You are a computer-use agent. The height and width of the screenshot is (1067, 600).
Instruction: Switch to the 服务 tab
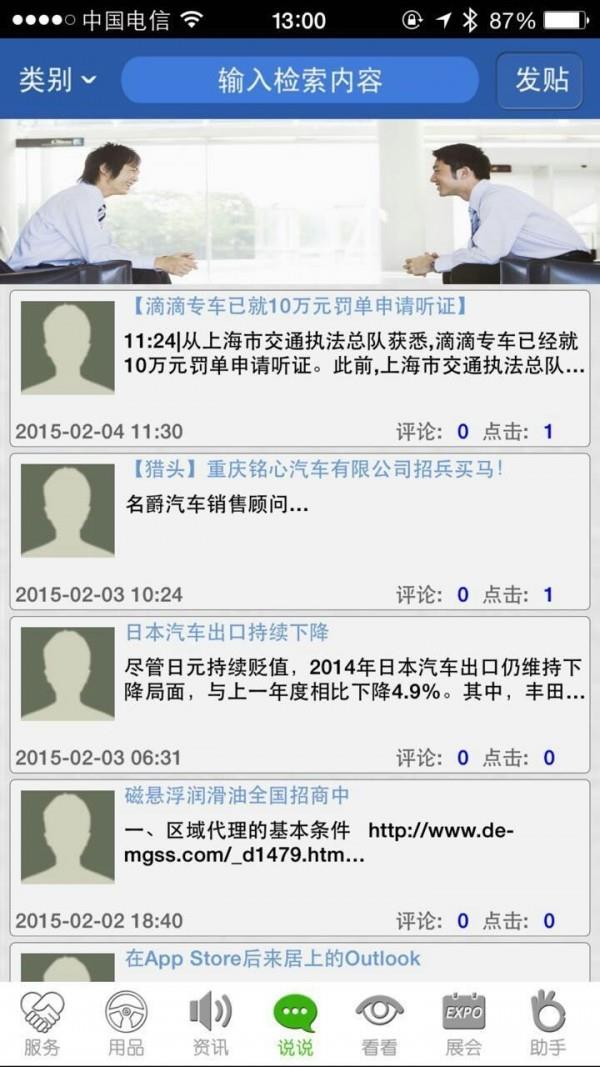coord(42,1023)
